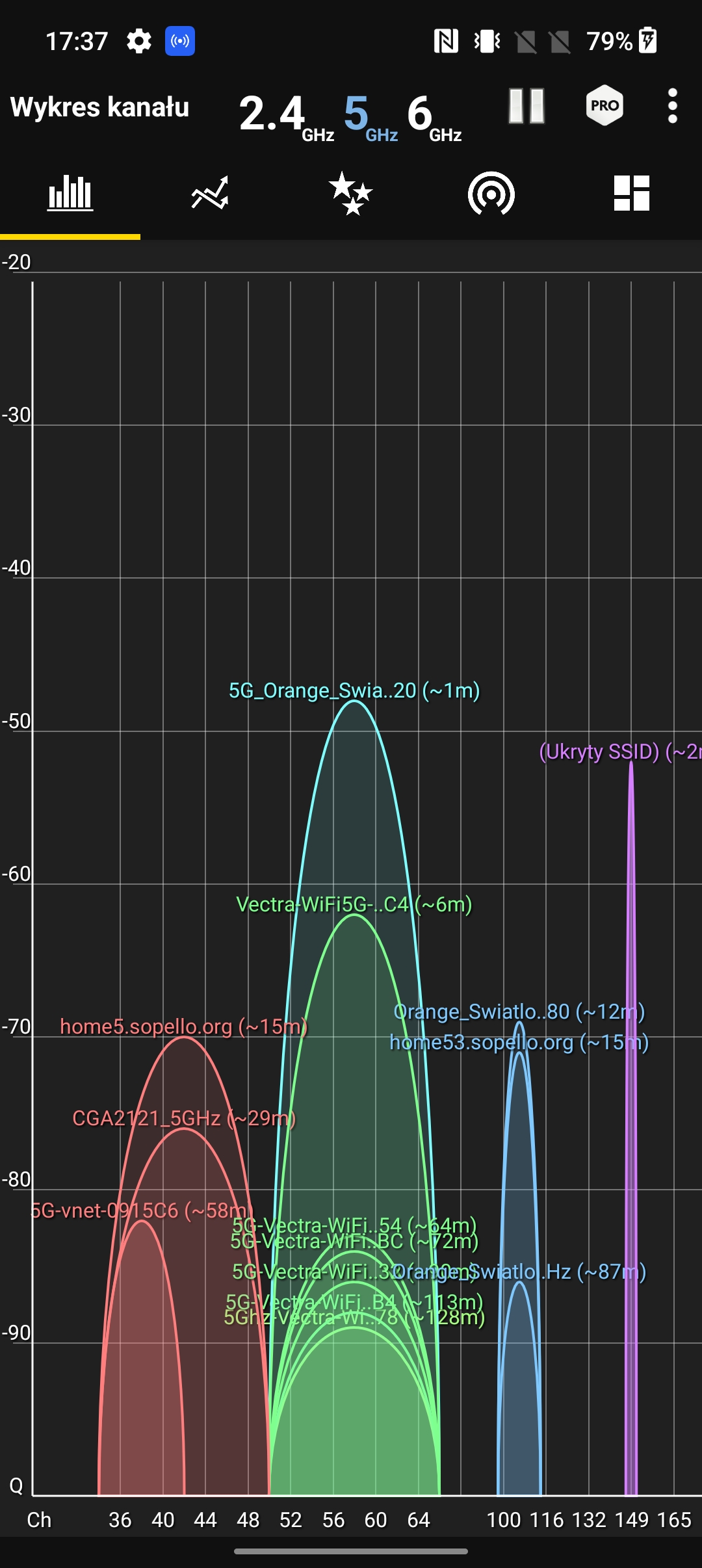Switch to the 2.4 GHz band
Viewport: 702px width, 1568px height.
tap(285, 114)
